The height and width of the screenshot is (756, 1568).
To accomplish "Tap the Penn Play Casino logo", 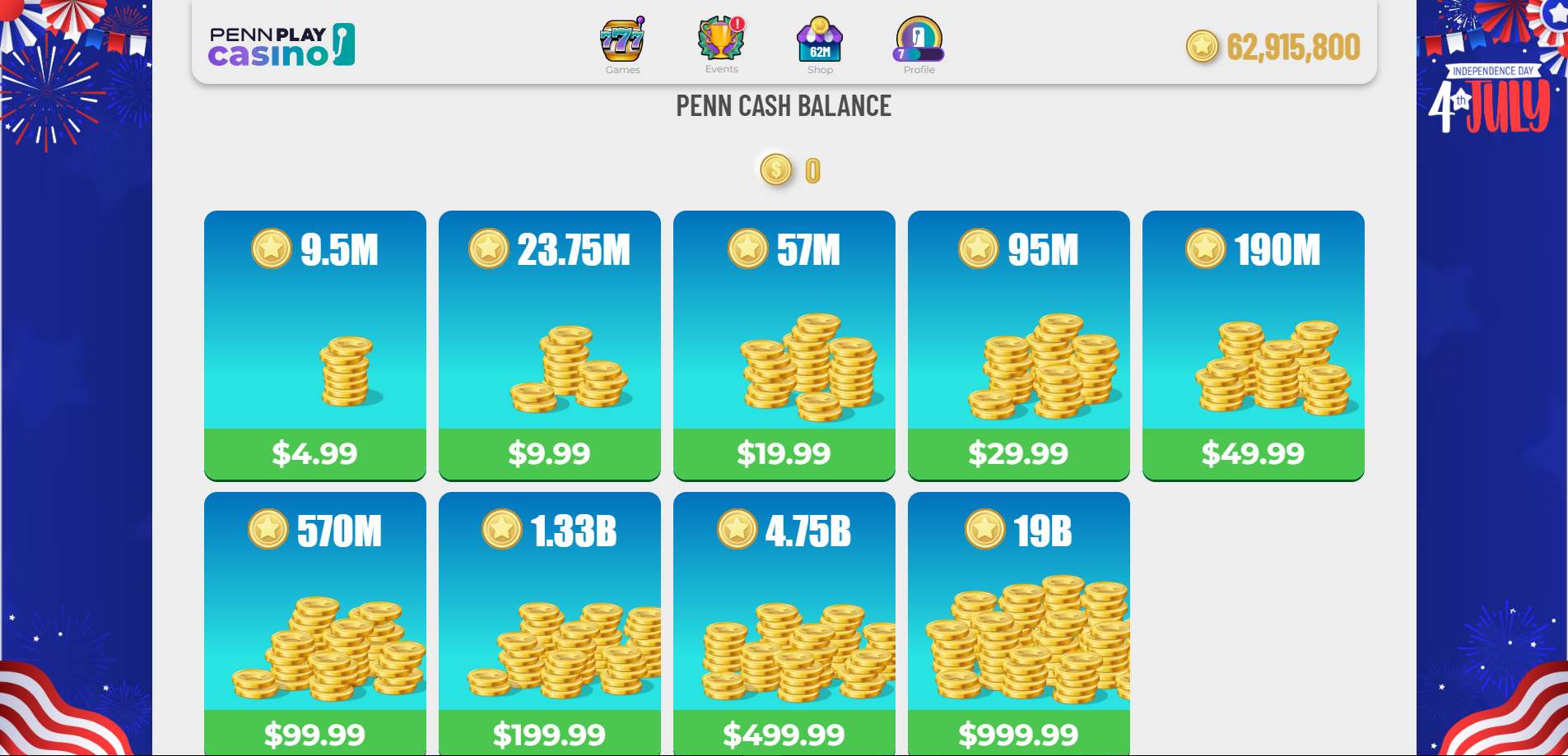I will click(281, 45).
